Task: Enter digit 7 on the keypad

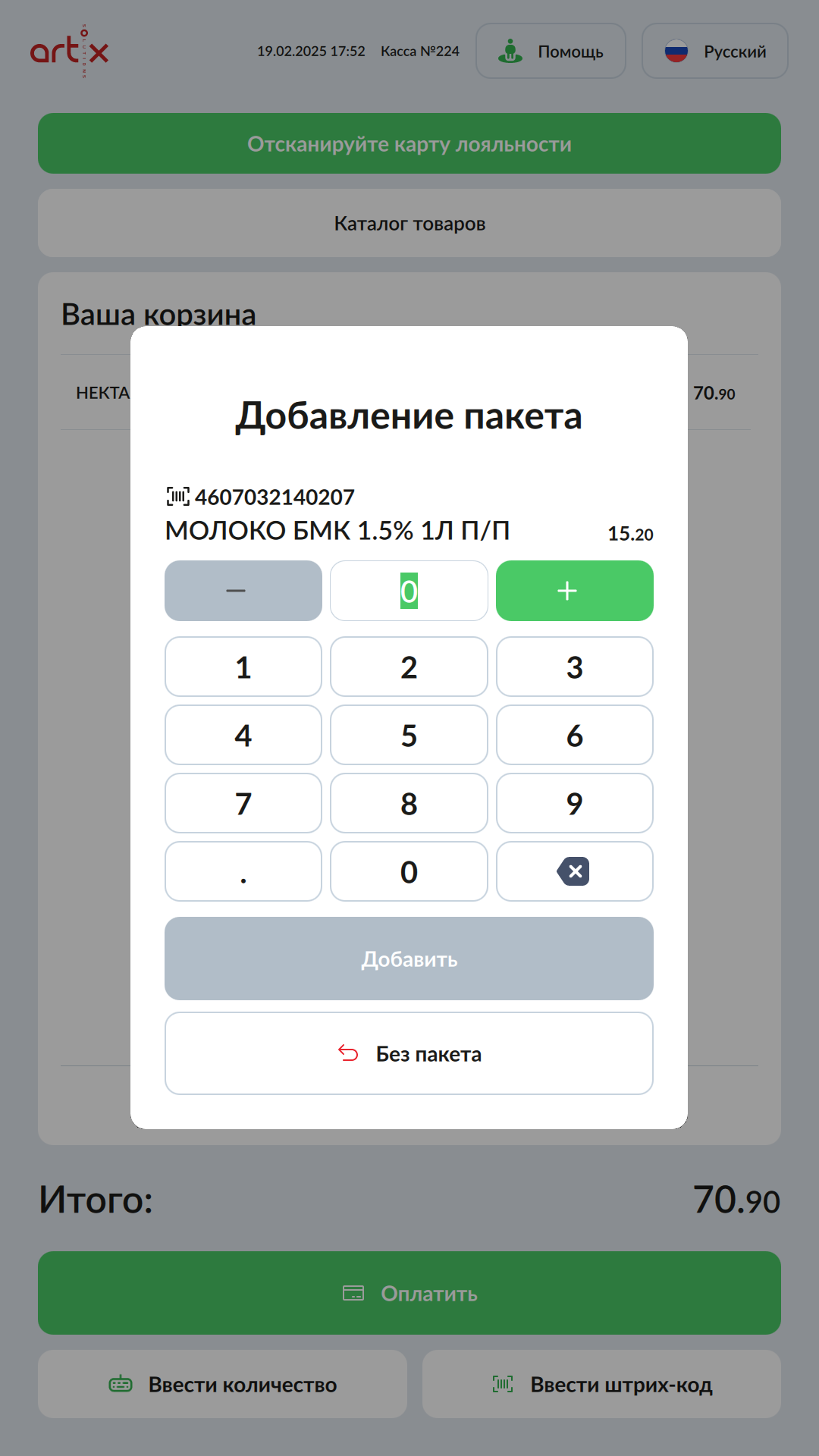Action: pyautogui.click(x=243, y=803)
